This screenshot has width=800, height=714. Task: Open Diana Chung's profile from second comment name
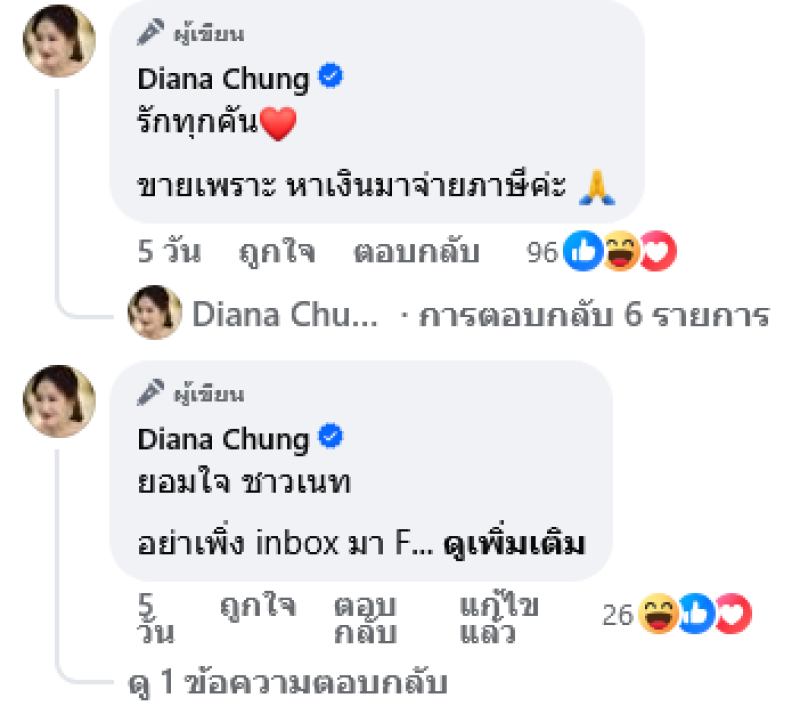pos(223,439)
